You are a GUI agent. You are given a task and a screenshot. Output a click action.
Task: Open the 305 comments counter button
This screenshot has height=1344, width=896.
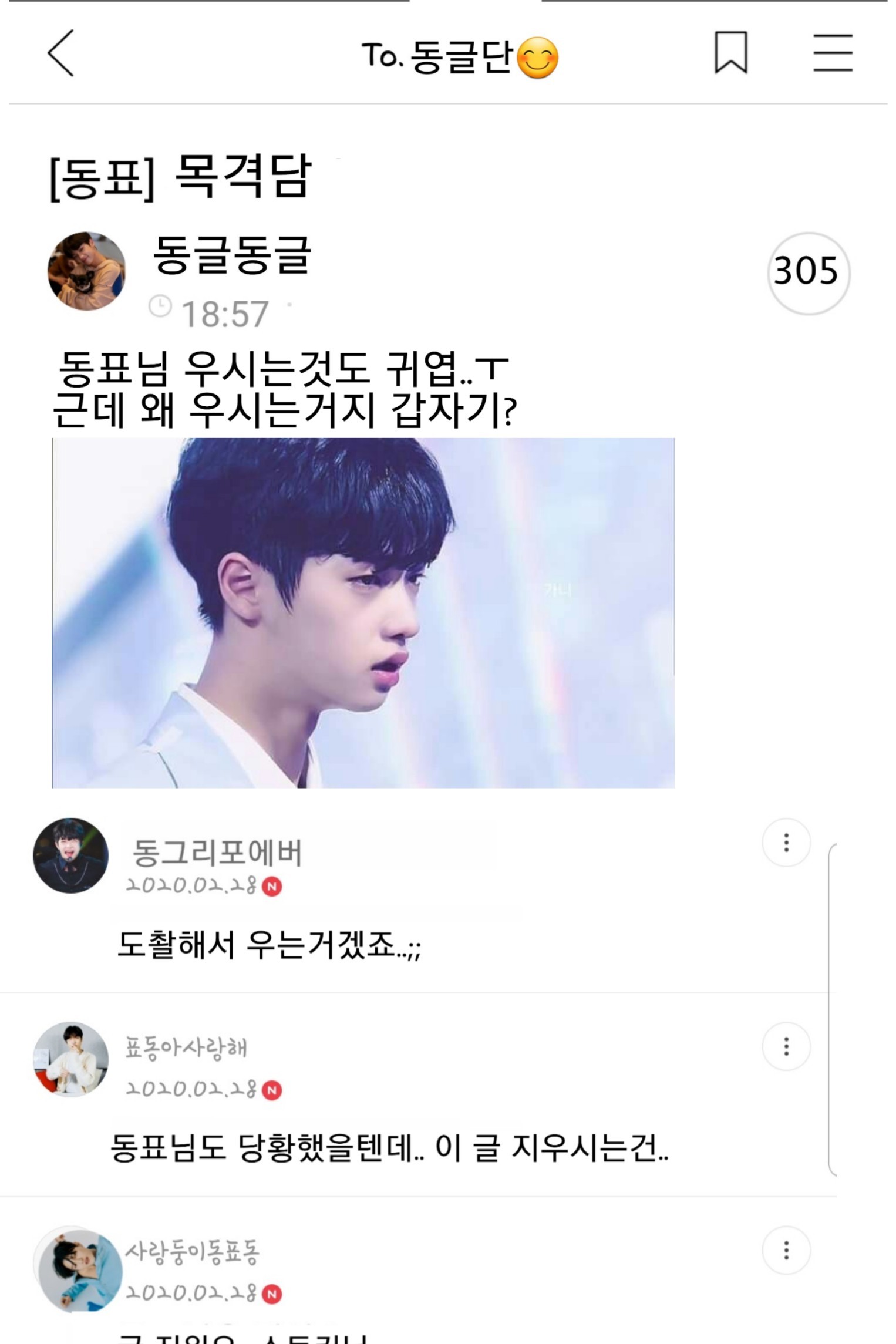807,272
